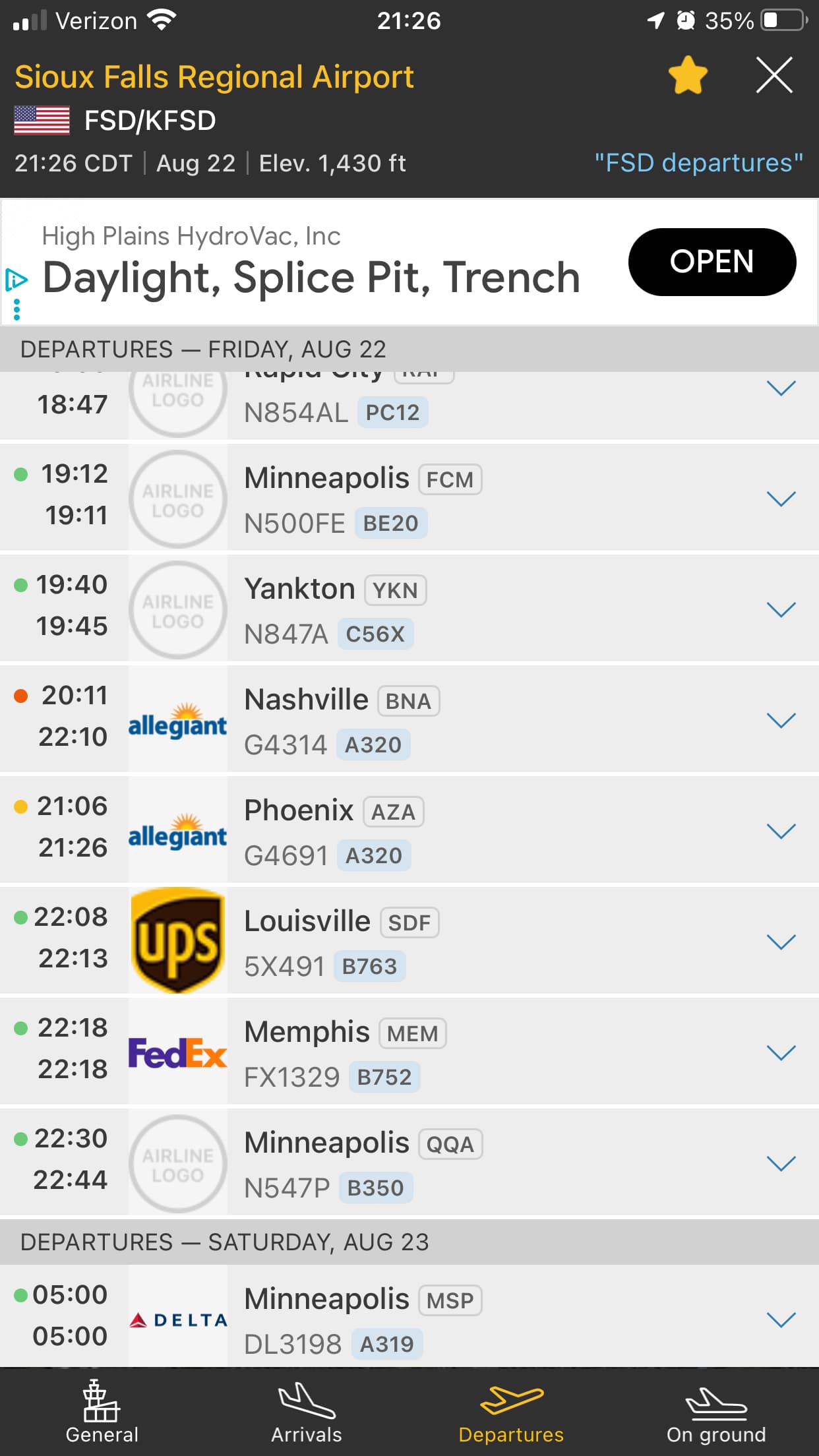Close the Sioux Falls airport panel
This screenshot has width=819, height=1456.
[x=774, y=75]
